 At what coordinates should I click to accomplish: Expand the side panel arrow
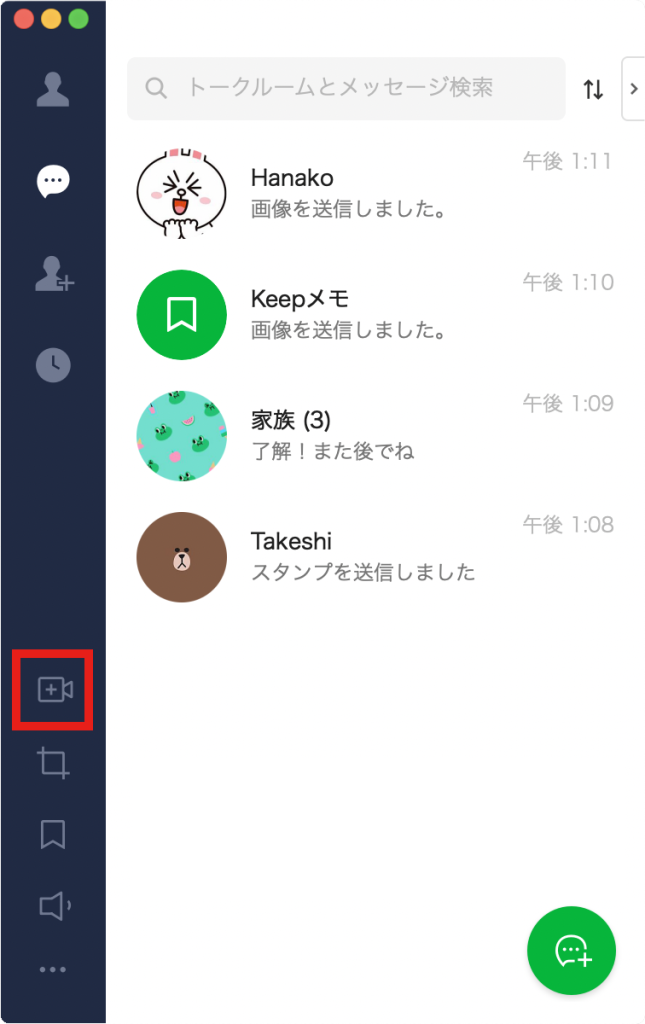[633, 89]
